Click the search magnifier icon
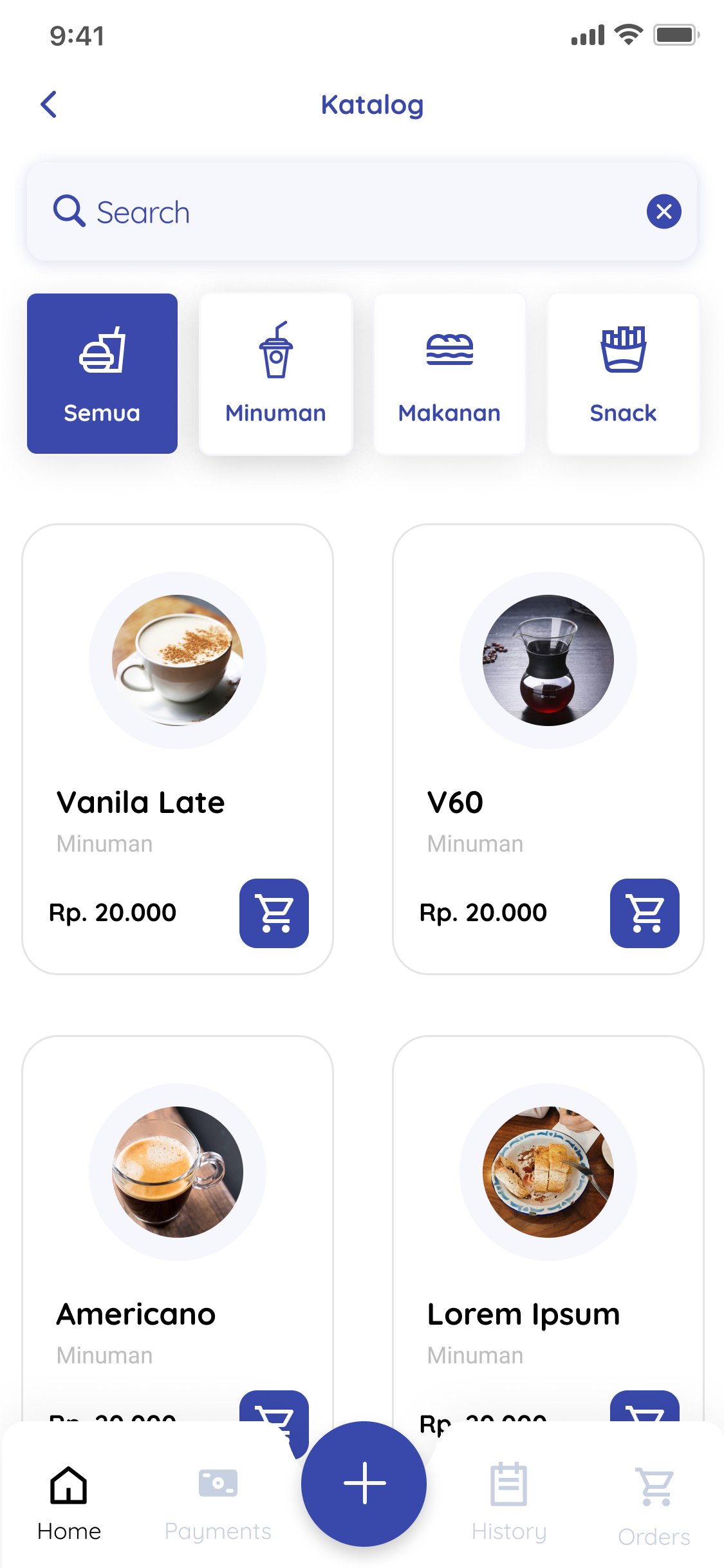Image resolution: width=724 pixels, height=1568 pixels. (x=70, y=211)
